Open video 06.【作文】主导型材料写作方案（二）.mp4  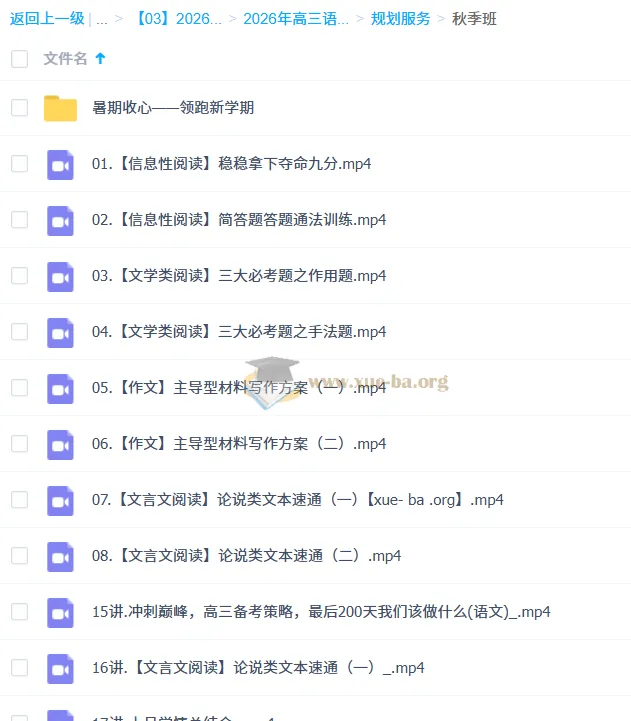click(x=238, y=444)
